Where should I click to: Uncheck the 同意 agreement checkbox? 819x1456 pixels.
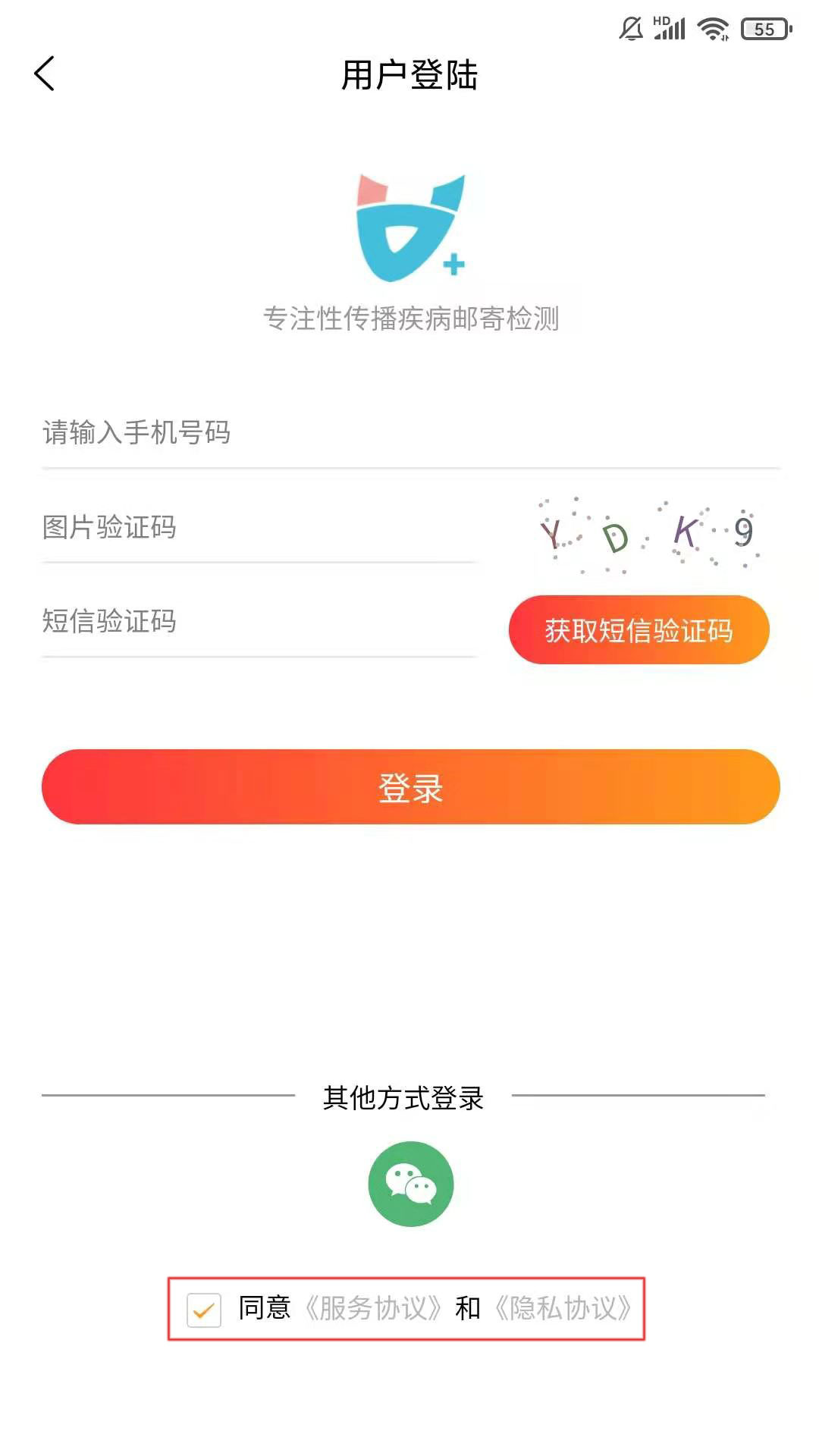tap(204, 1310)
